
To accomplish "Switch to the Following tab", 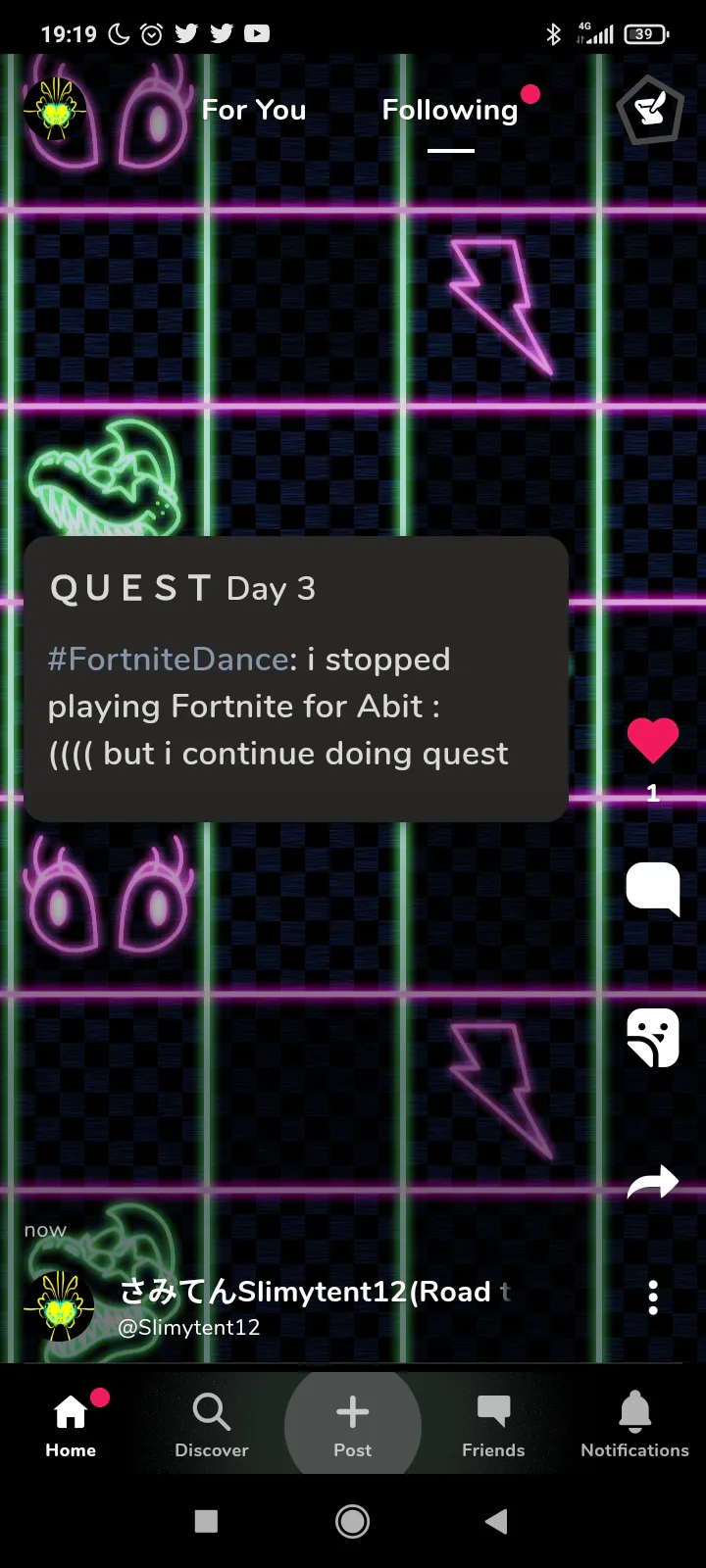I will click(450, 110).
